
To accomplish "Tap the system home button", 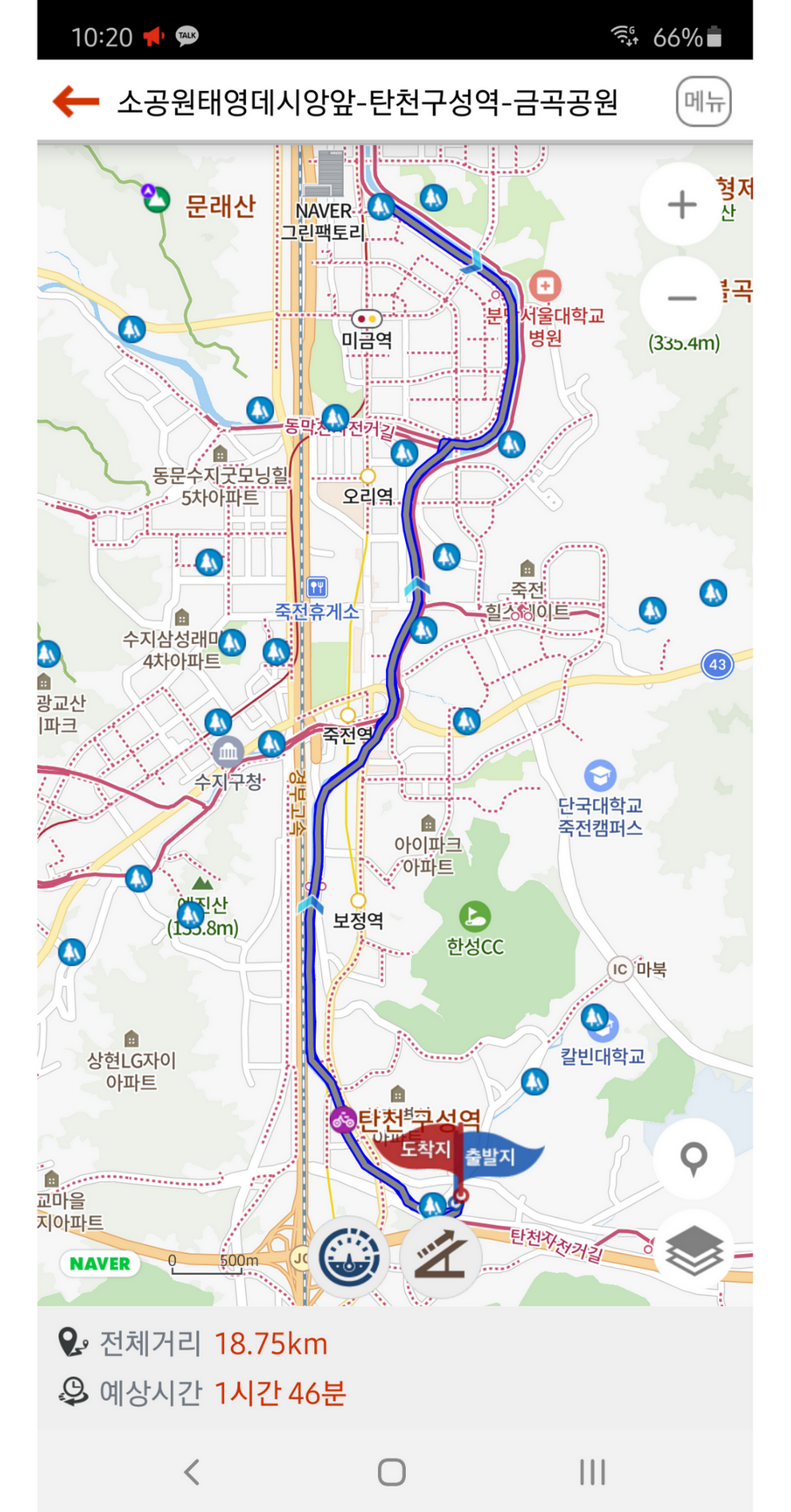I will 392,1471.
